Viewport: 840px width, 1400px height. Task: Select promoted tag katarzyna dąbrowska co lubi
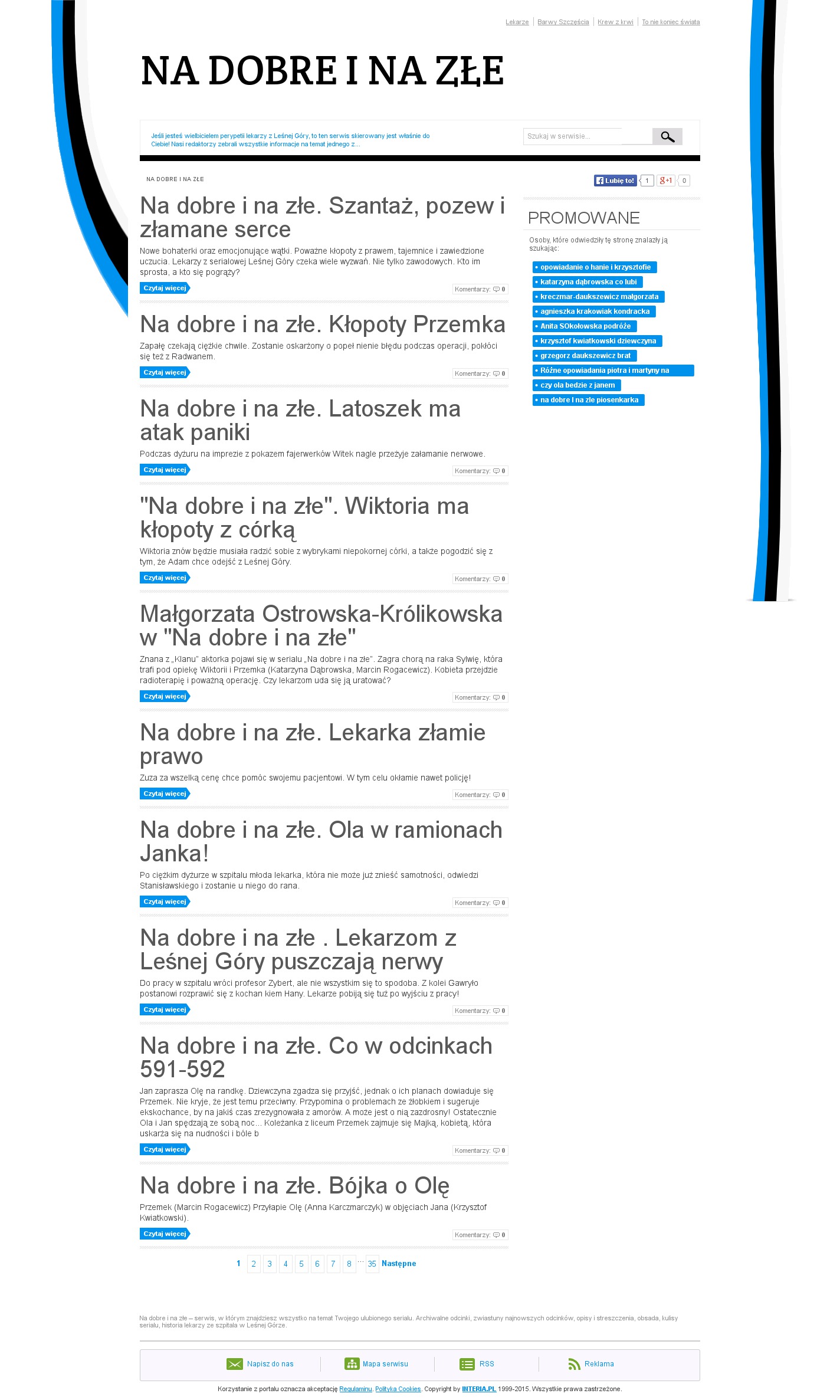(x=588, y=282)
